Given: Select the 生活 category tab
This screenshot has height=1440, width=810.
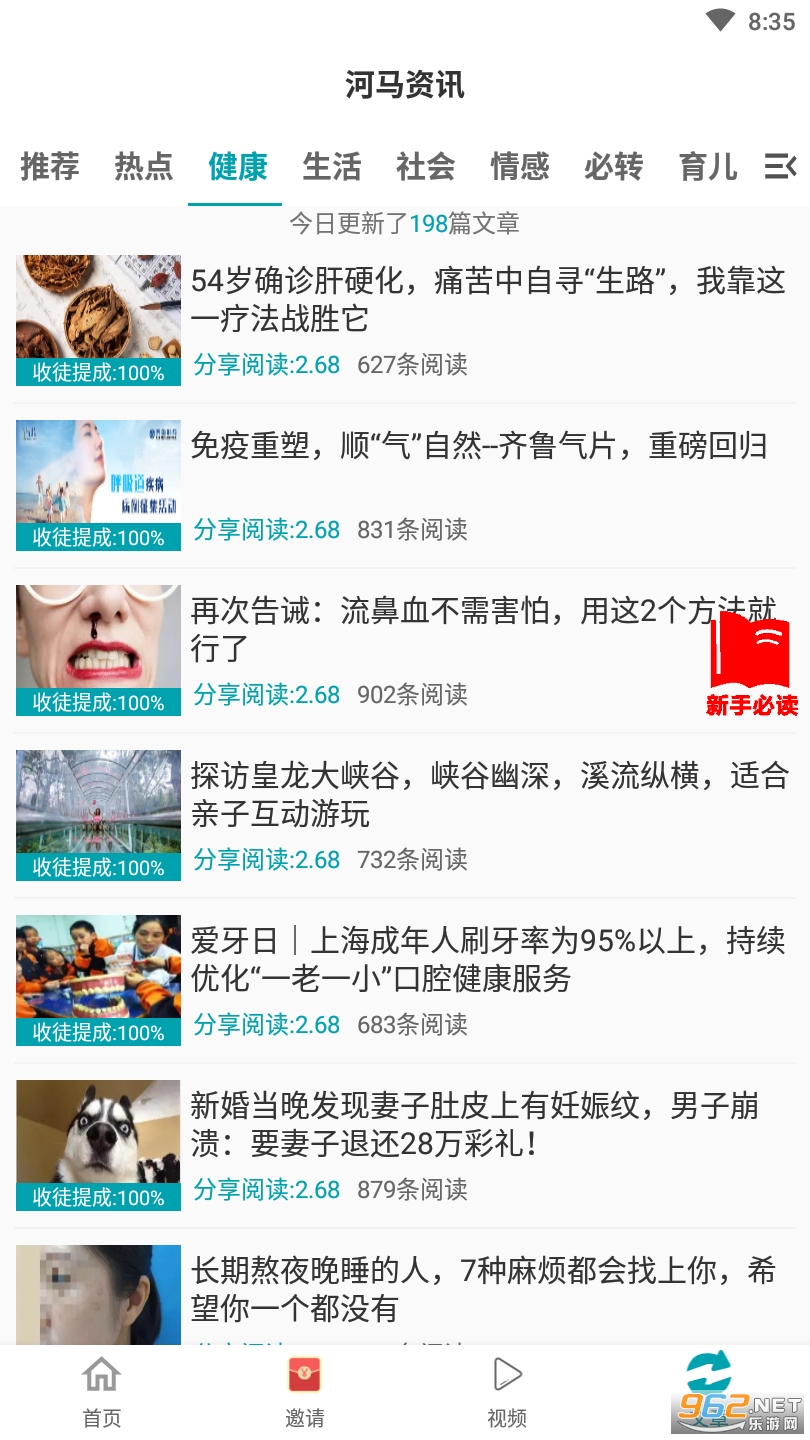Looking at the screenshot, I should (x=331, y=166).
